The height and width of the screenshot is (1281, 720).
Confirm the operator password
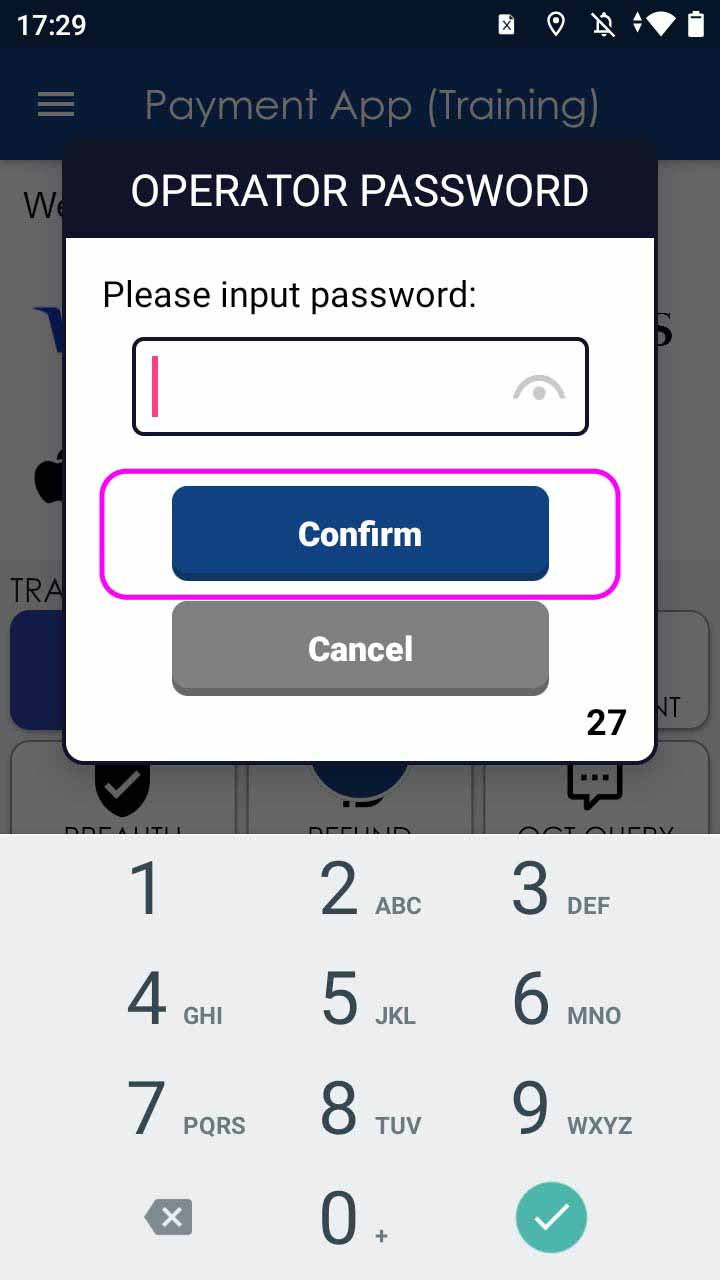click(x=360, y=534)
